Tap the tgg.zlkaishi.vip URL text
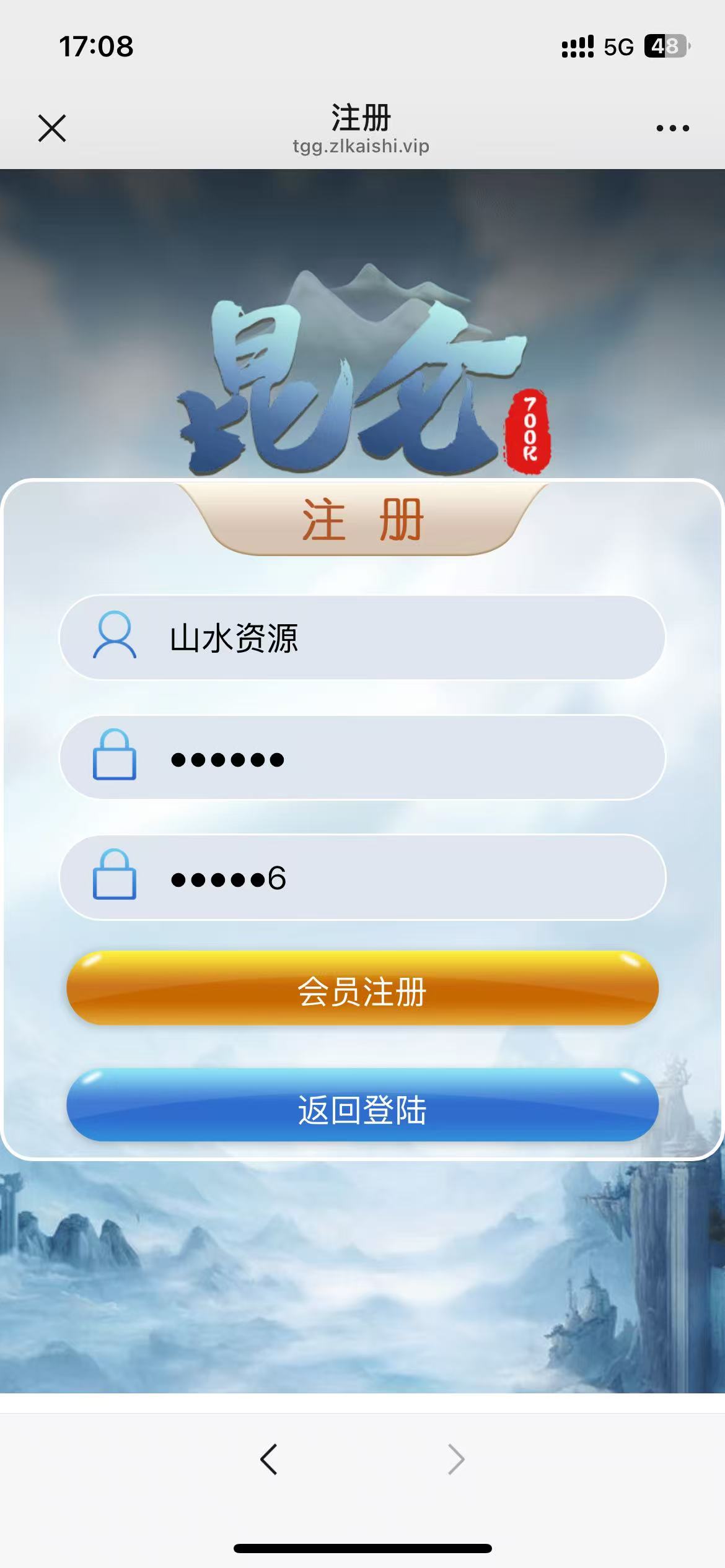Image resolution: width=725 pixels, height=1568 pixels. [361, 147]
